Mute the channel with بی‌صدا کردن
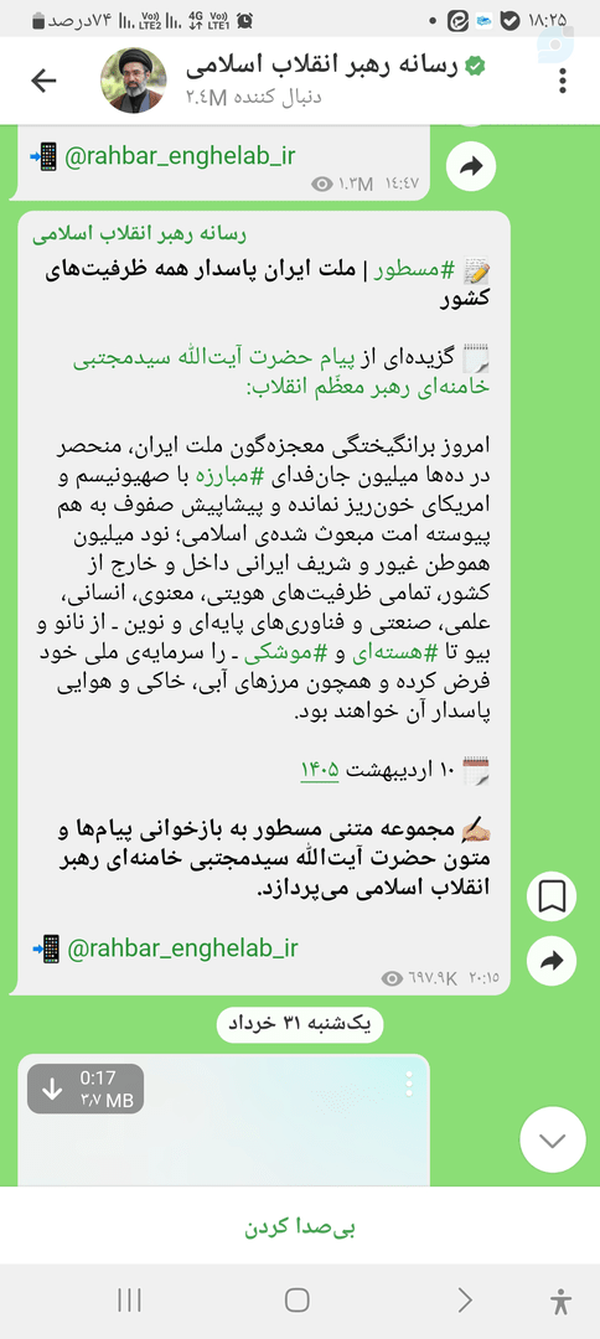 (x=300, y=1227)
